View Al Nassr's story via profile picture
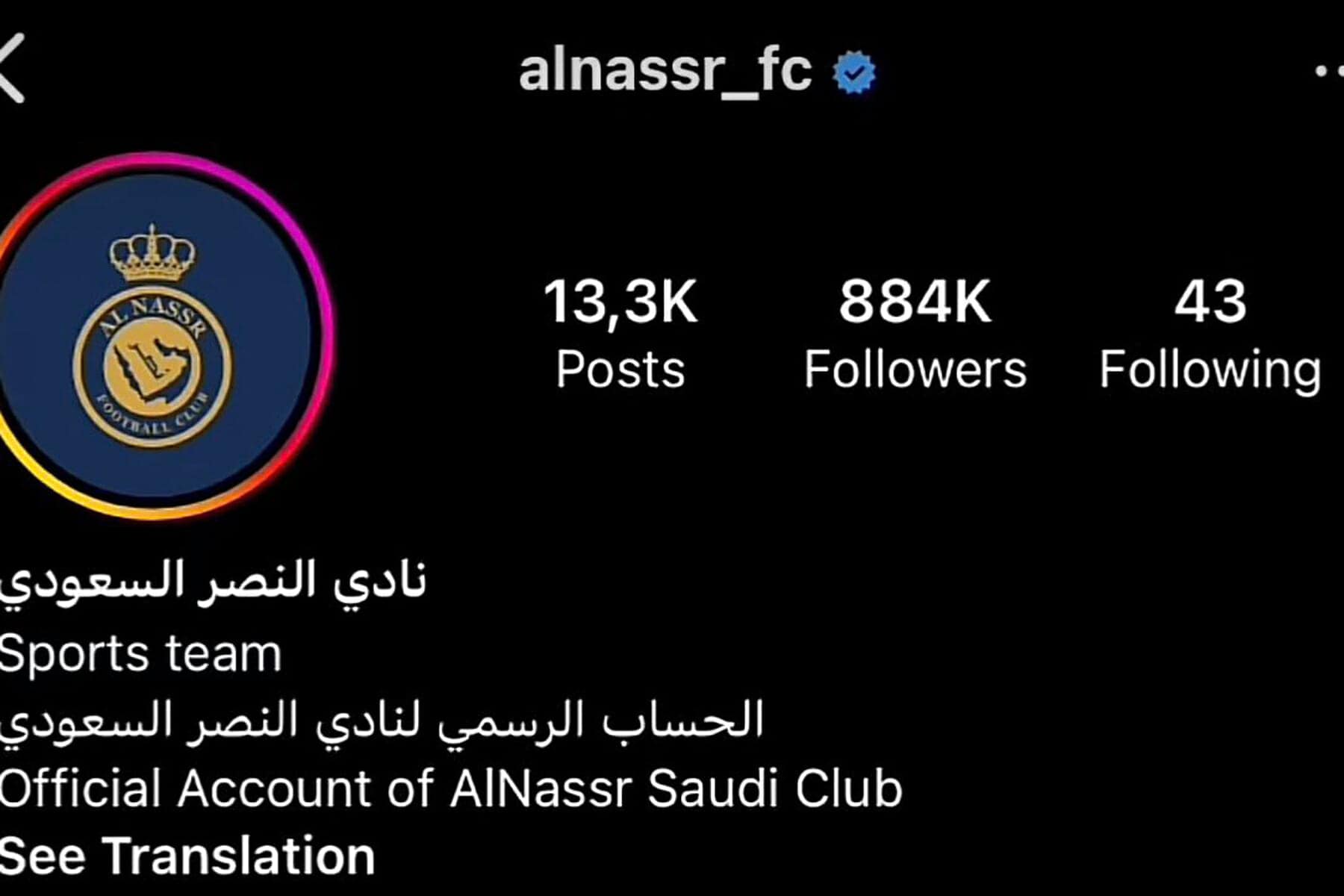 pyautogui.click(x=155, y=336)
